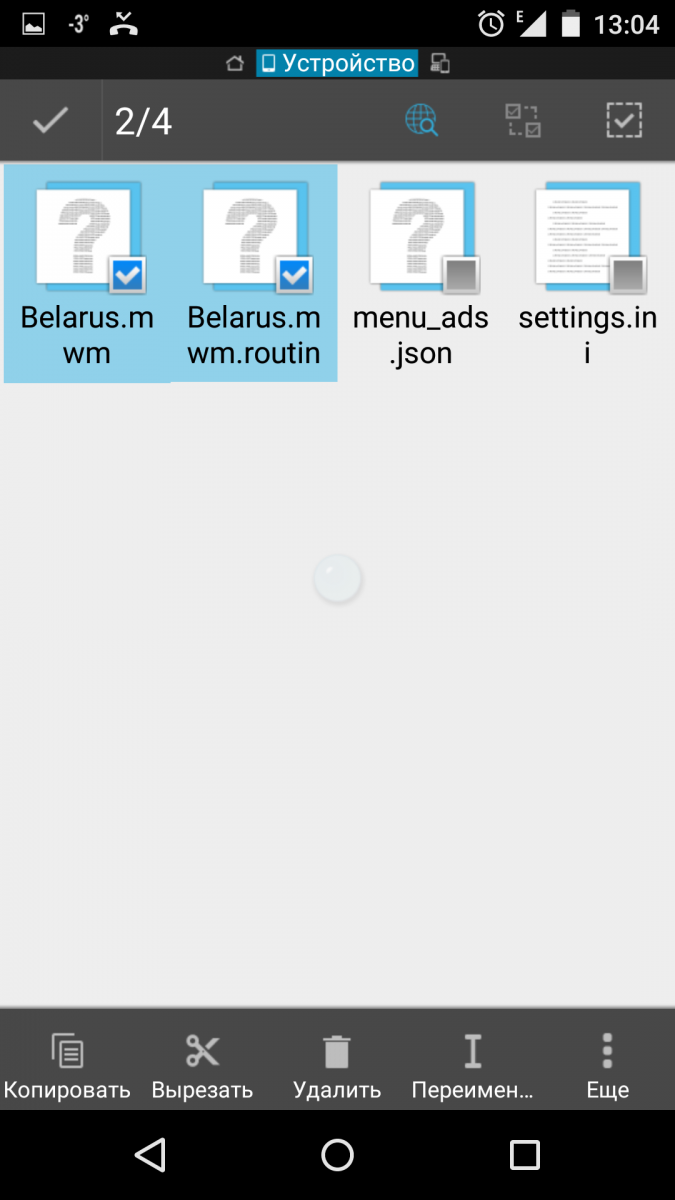Image resolution: width=675 pixels, height=1200 pixels.
Task: Select all files with checkbox icon
Action: click(624, 121)
